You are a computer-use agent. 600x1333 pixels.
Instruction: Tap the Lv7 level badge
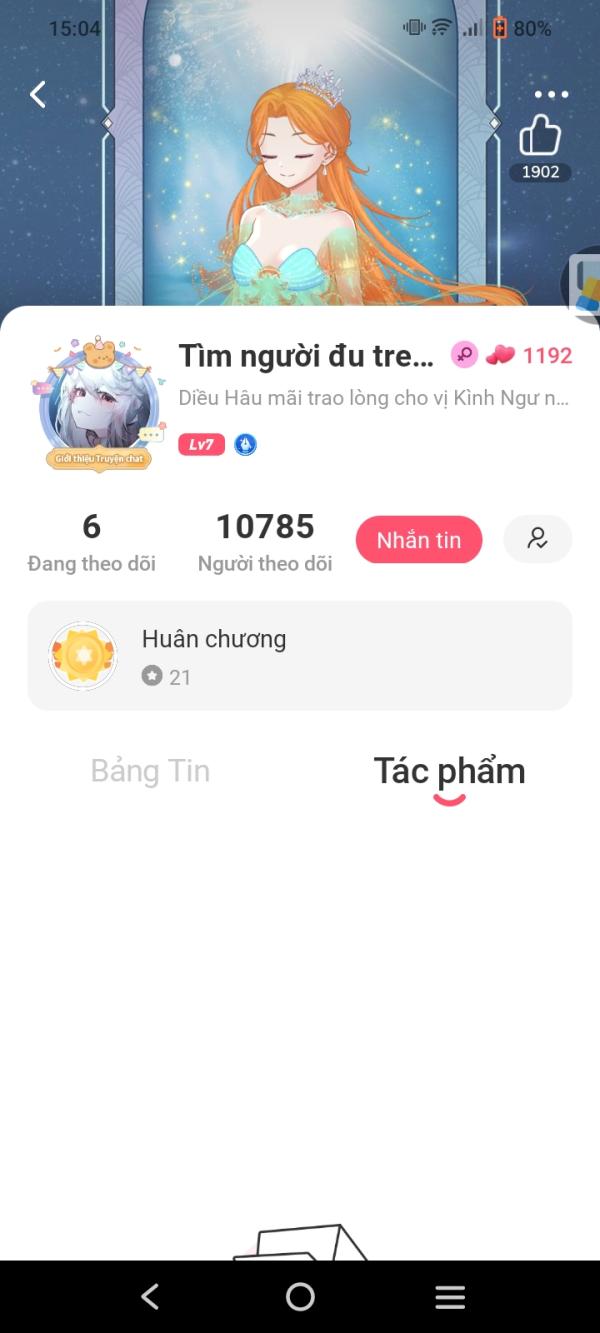(x=201, y=445)
